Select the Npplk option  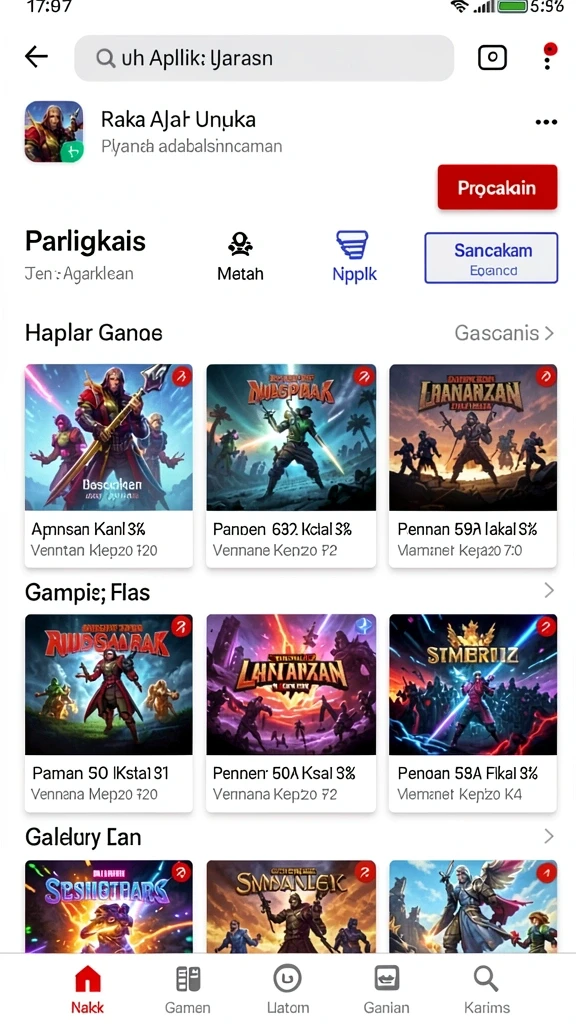355,257
